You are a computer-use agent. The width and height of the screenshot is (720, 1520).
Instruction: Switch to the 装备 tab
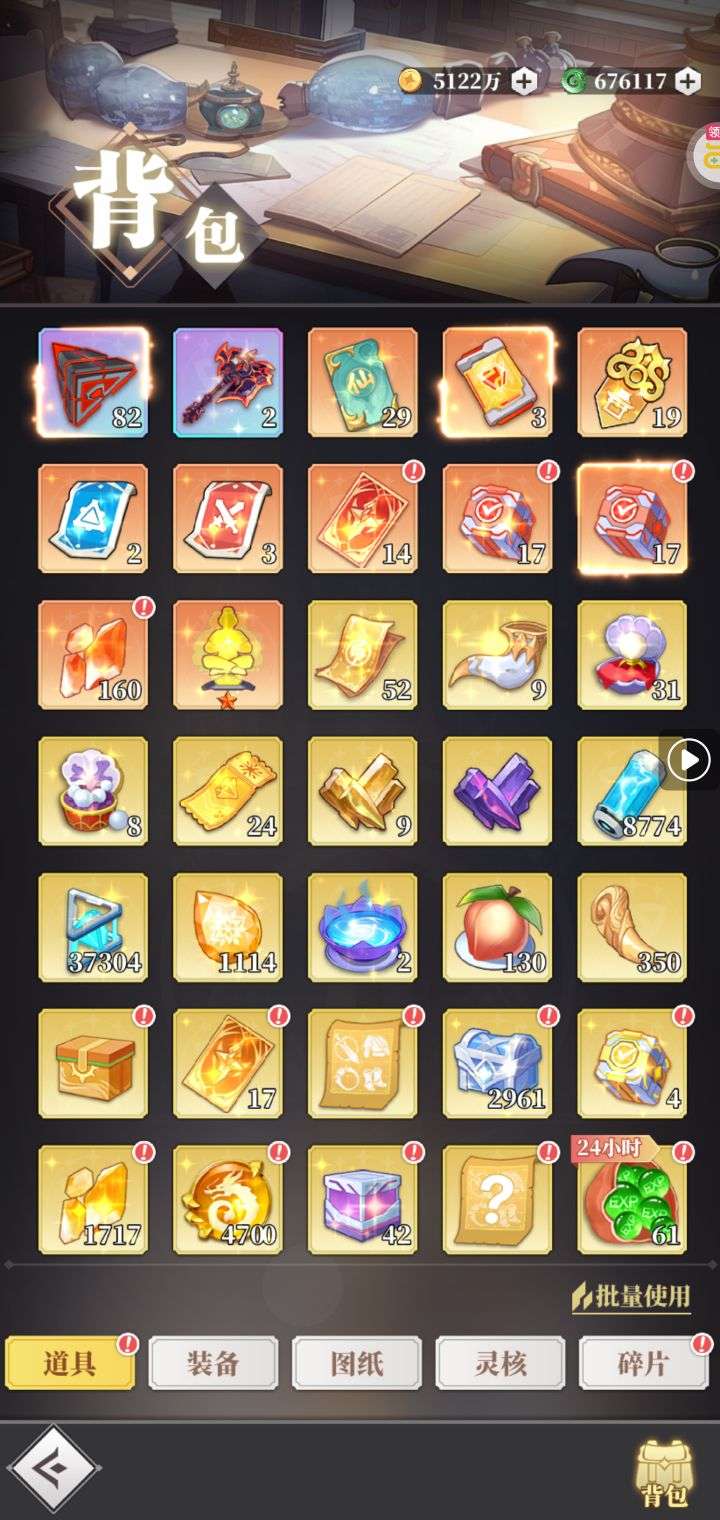point(212,1363)
